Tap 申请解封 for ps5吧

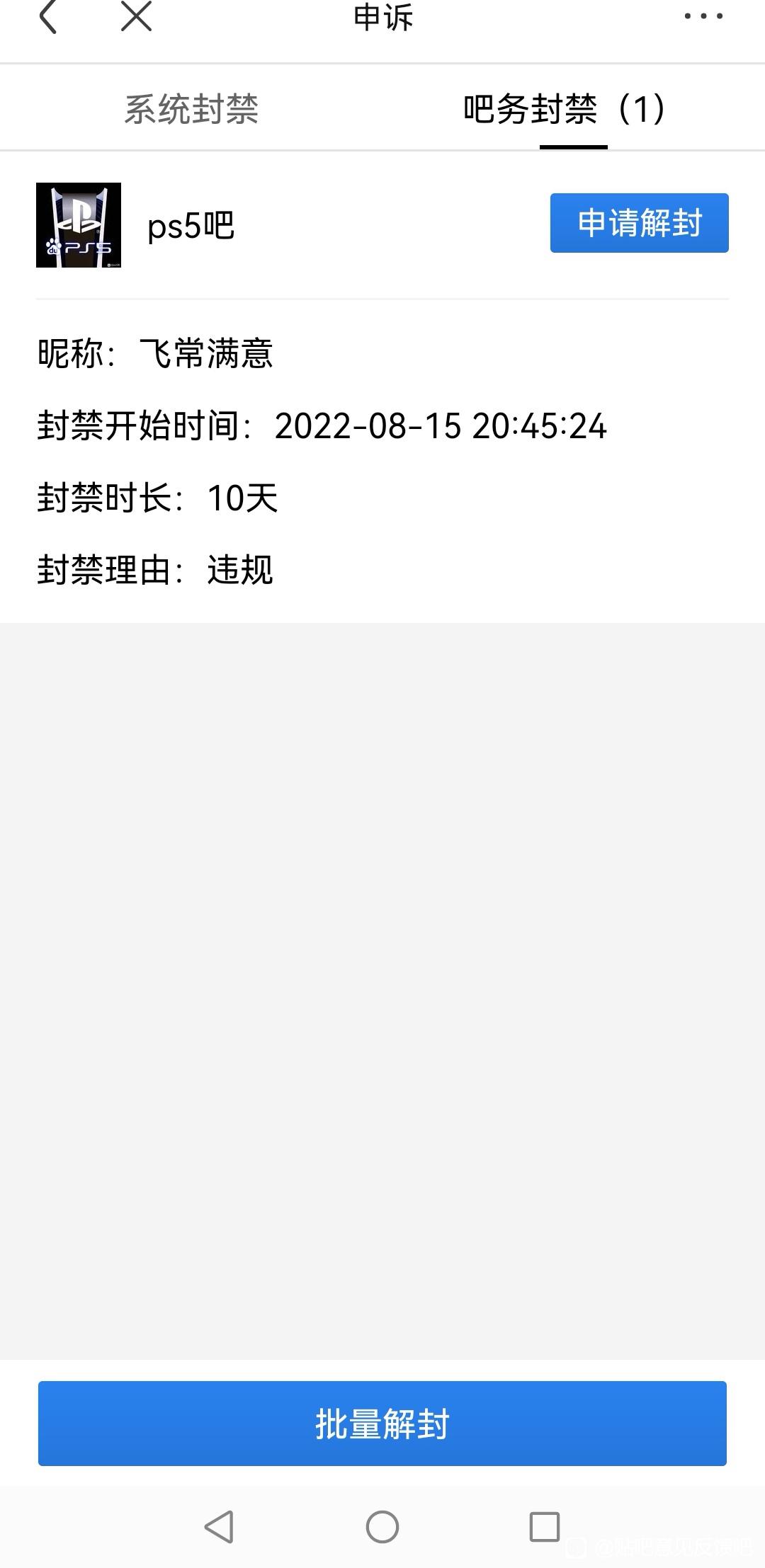coord(639,223)
